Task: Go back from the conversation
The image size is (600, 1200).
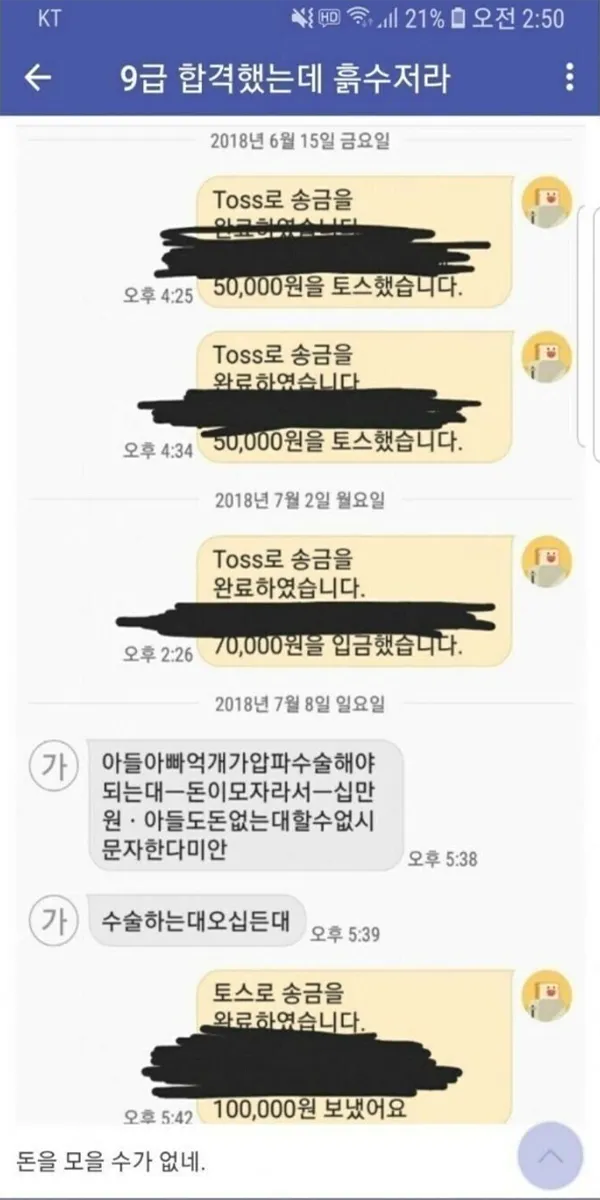Action: click(x=37, y=80)
